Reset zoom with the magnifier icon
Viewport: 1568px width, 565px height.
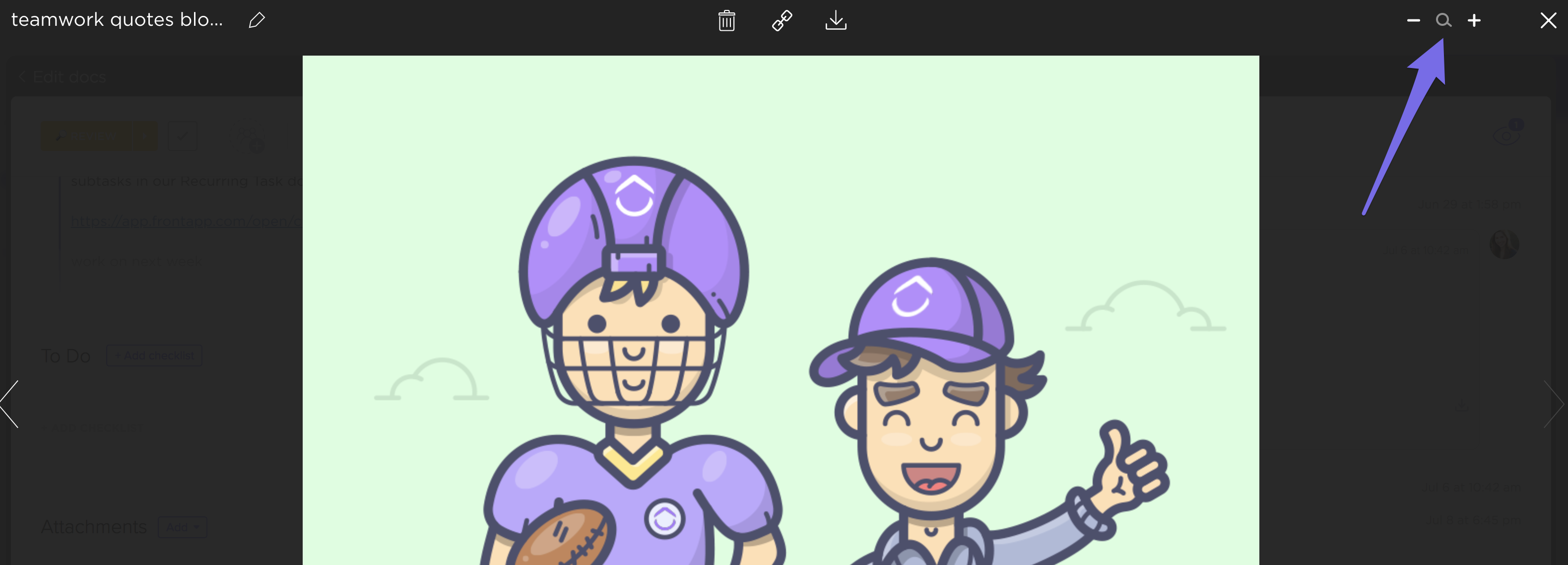point(1443,21)
